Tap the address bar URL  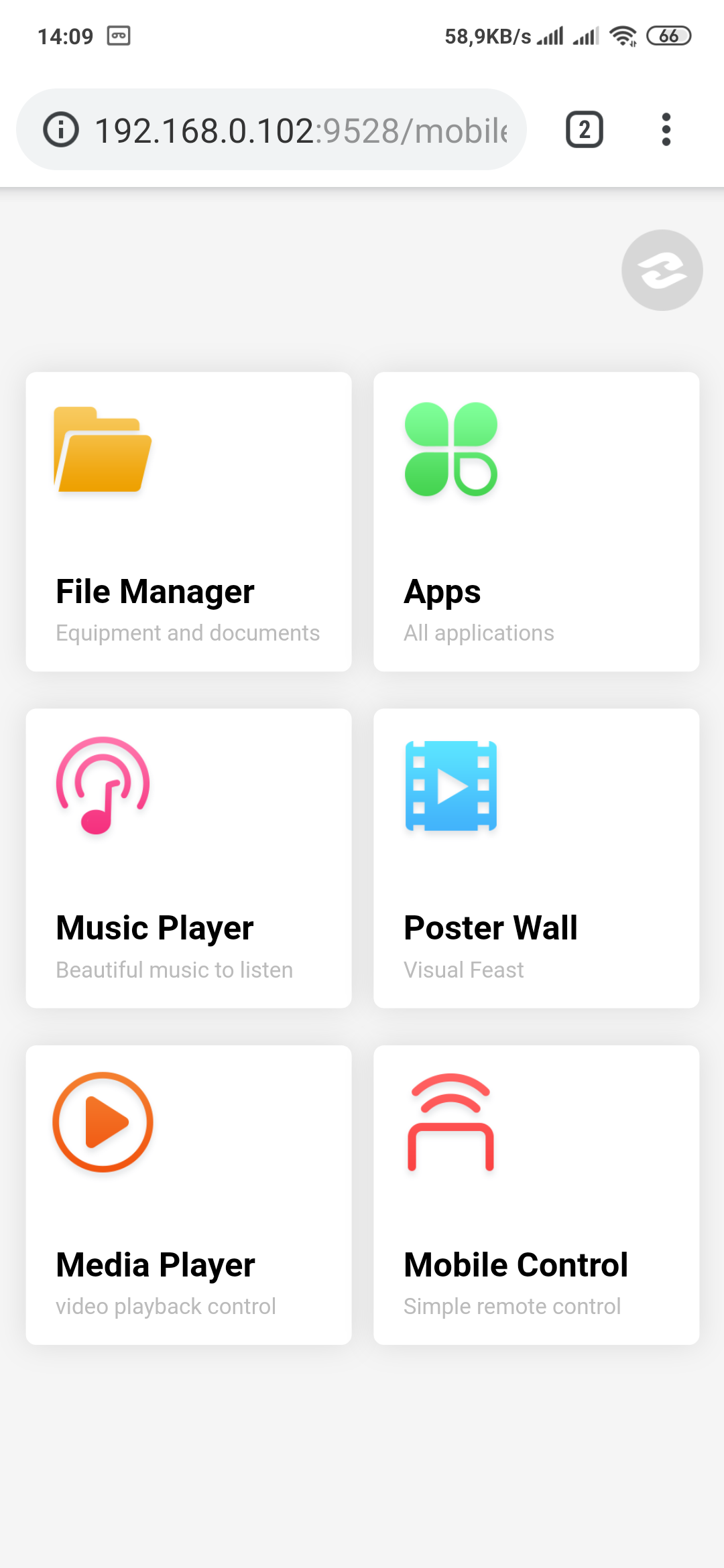pyautogui.click(x=302, y=130)
